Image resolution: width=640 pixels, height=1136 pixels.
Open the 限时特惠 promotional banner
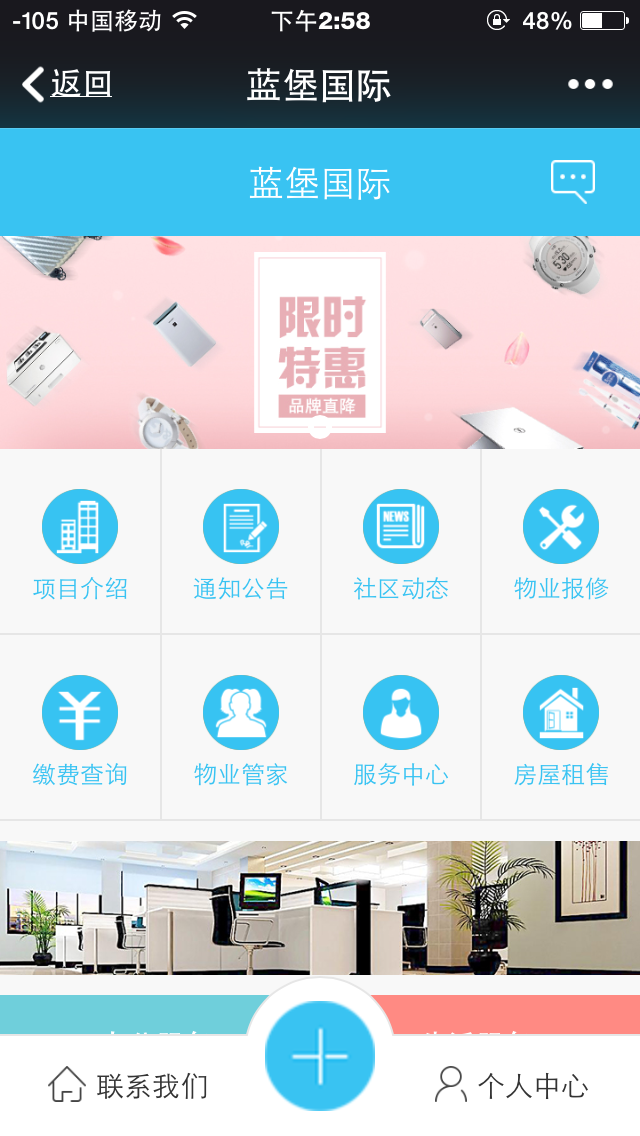coord(320,342)
